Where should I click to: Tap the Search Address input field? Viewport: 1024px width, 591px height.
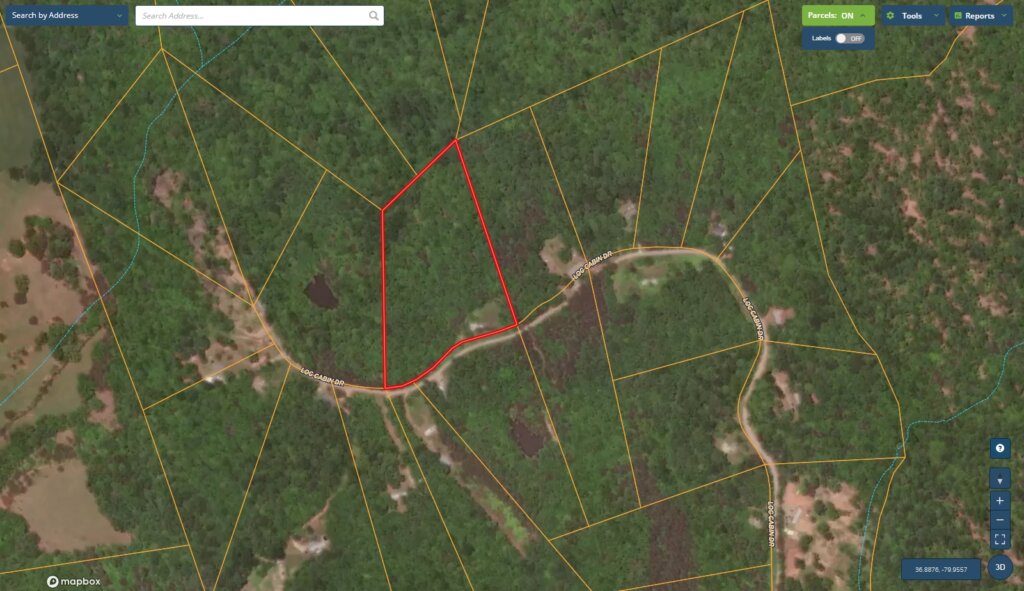[x=250, y=16]
